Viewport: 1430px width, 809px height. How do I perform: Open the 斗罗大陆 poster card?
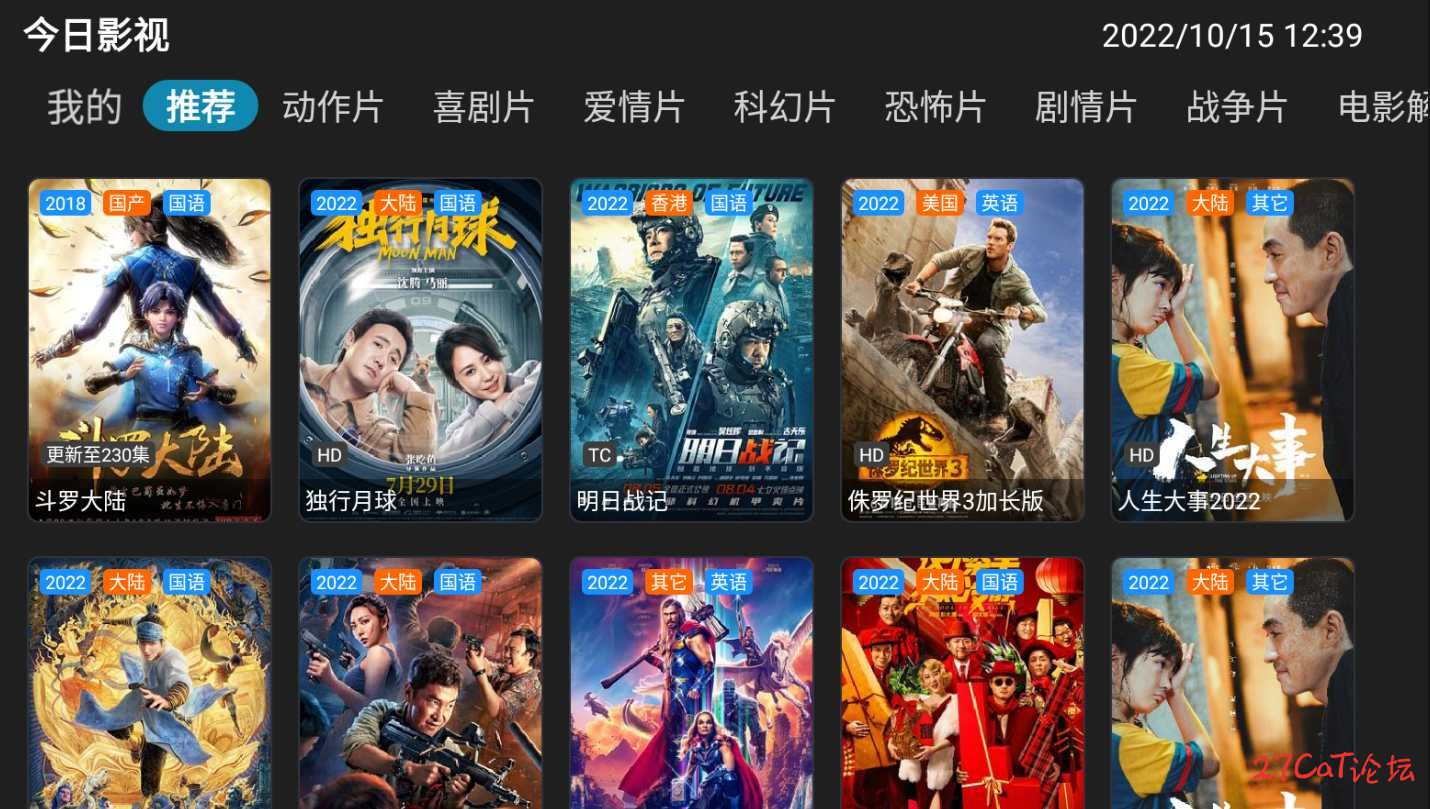(150, 350)
